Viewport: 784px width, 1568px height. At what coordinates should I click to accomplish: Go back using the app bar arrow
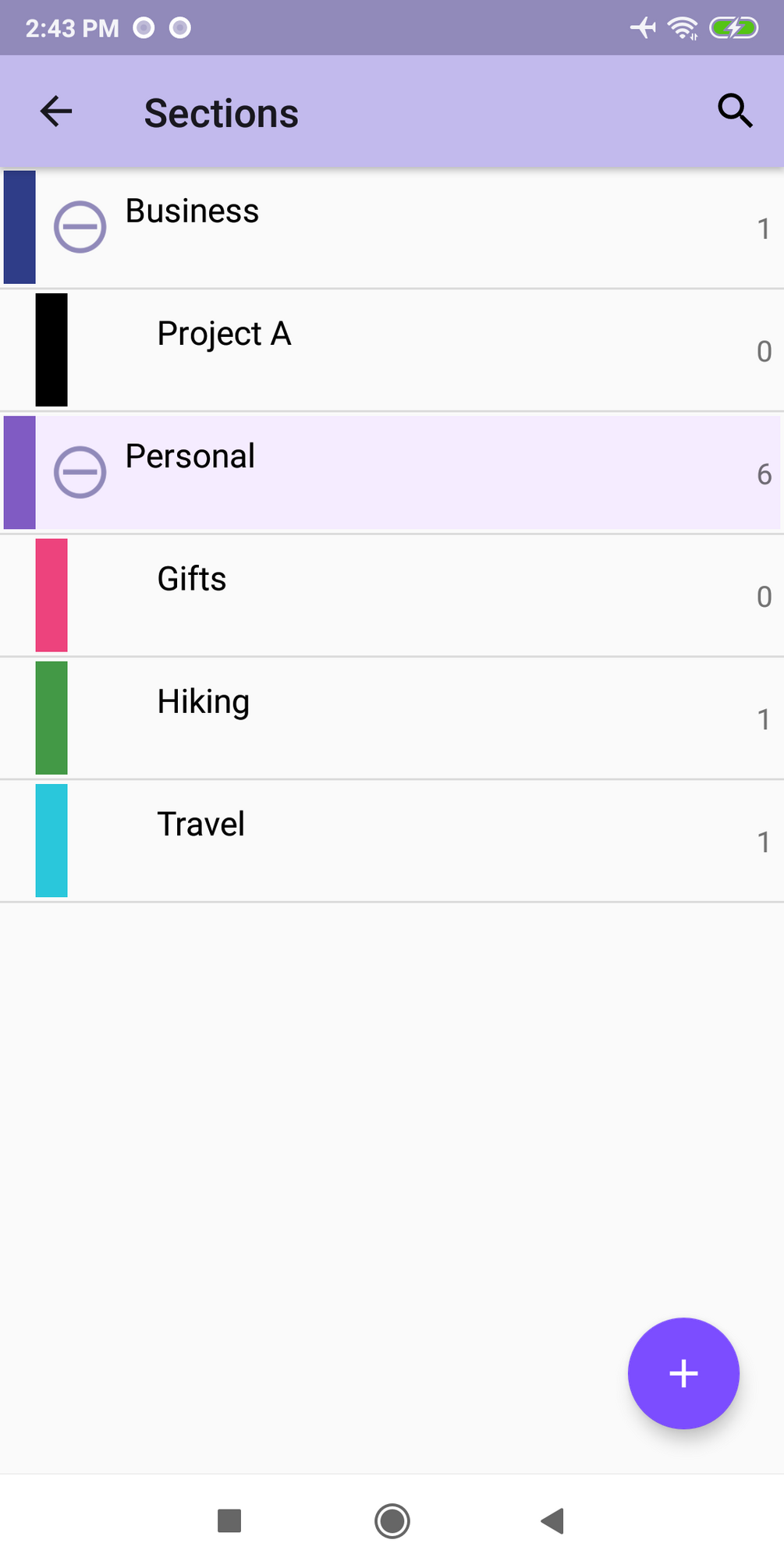56,112
